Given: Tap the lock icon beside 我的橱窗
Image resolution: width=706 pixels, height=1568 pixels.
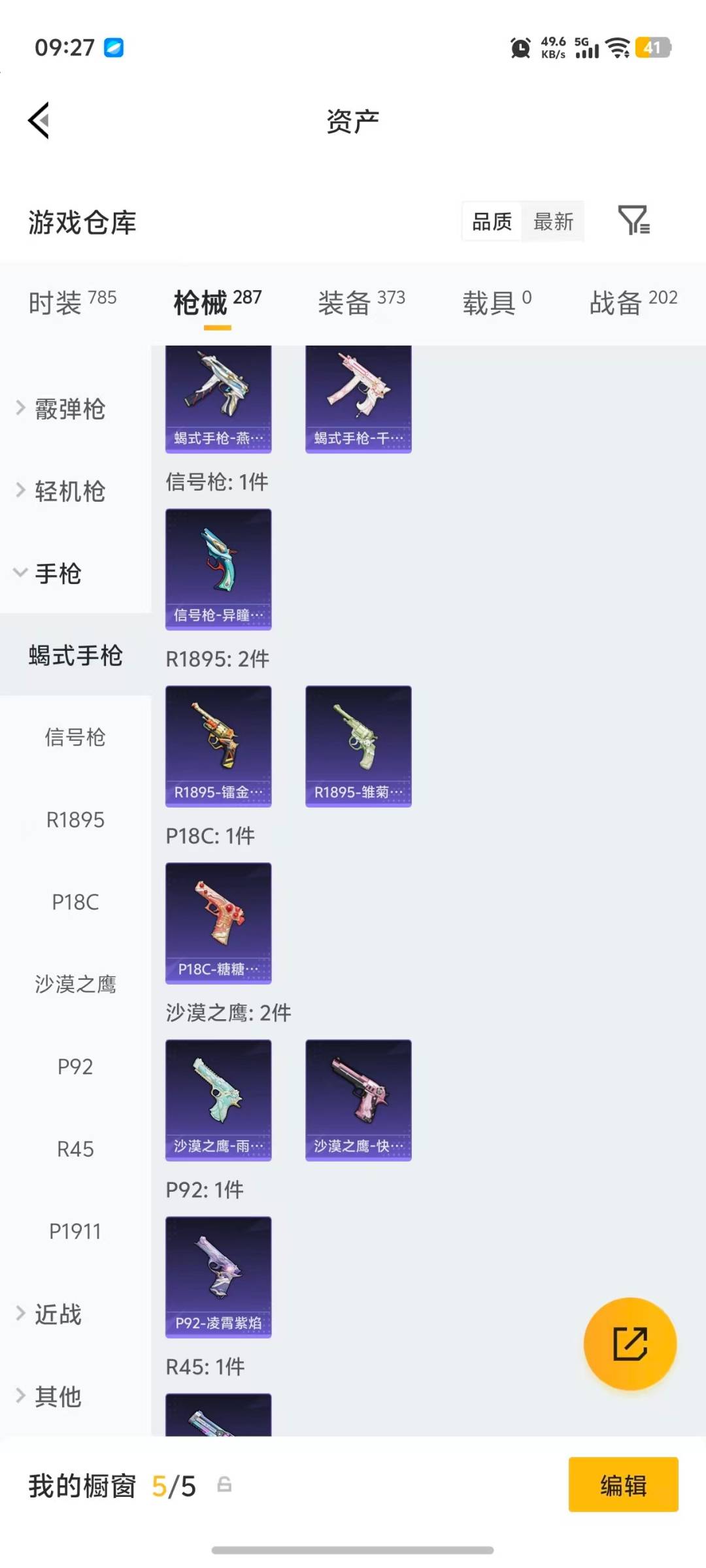Looking at the screenshot, I should click(225, 1484).
